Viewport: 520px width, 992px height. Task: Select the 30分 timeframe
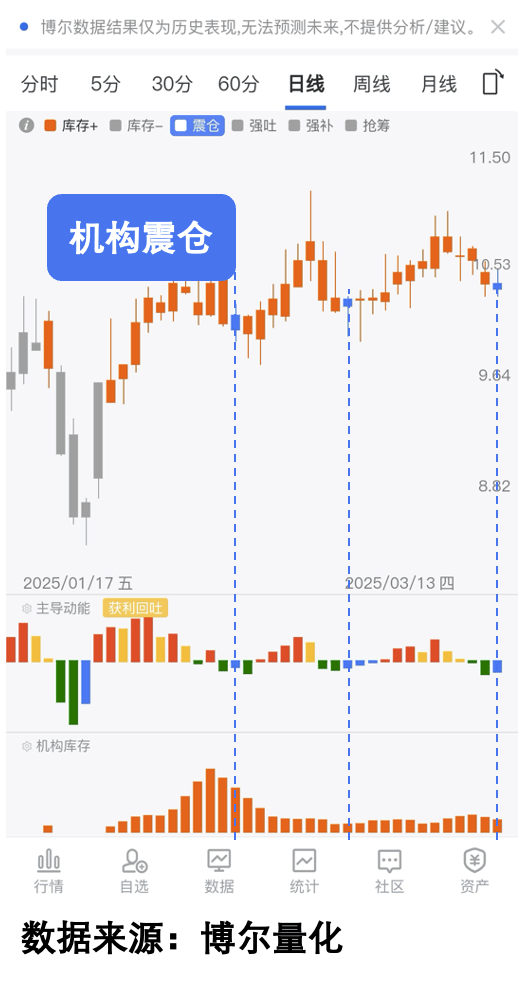(x=172, y=84)
